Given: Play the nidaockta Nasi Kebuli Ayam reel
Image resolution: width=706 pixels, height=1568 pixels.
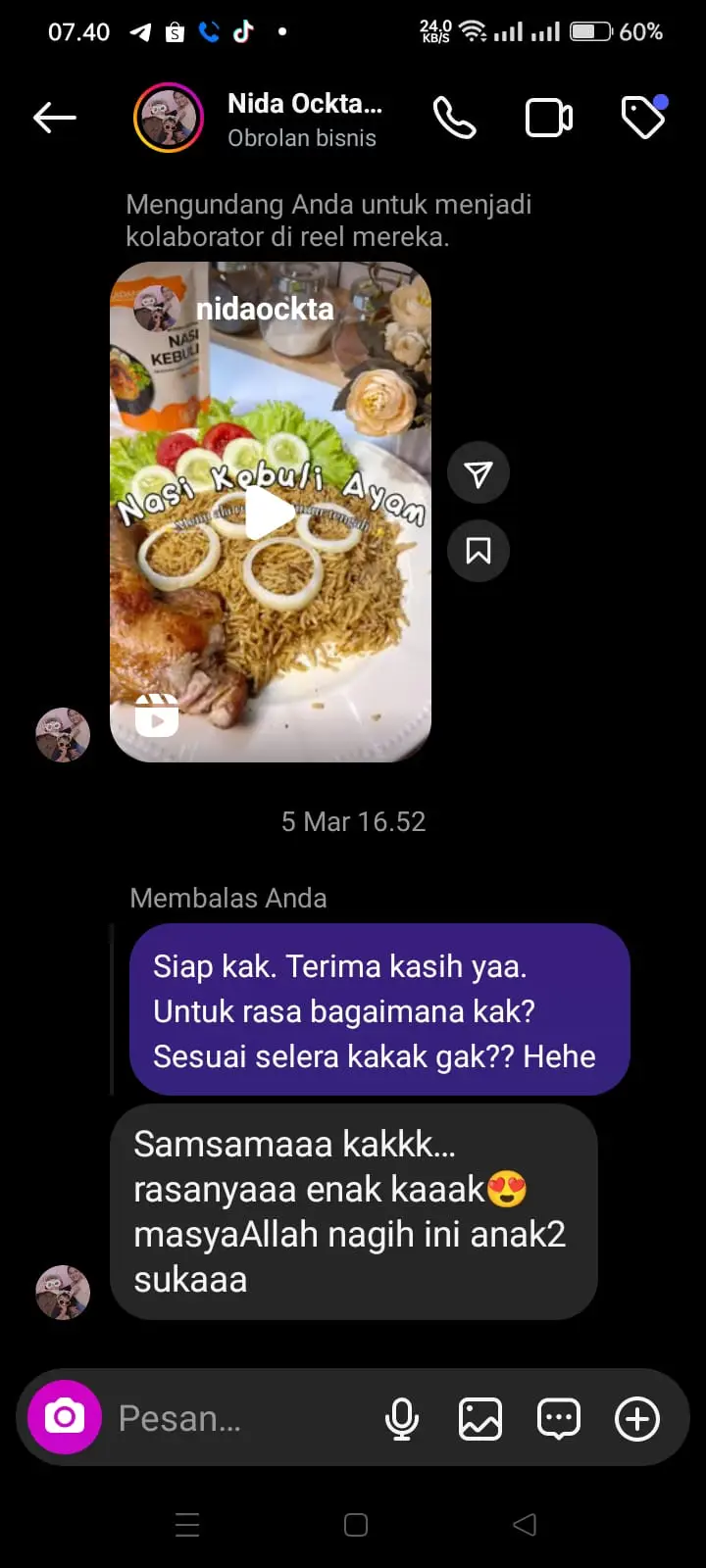Looking at the screenshot, I should click(x=270, y=512).
